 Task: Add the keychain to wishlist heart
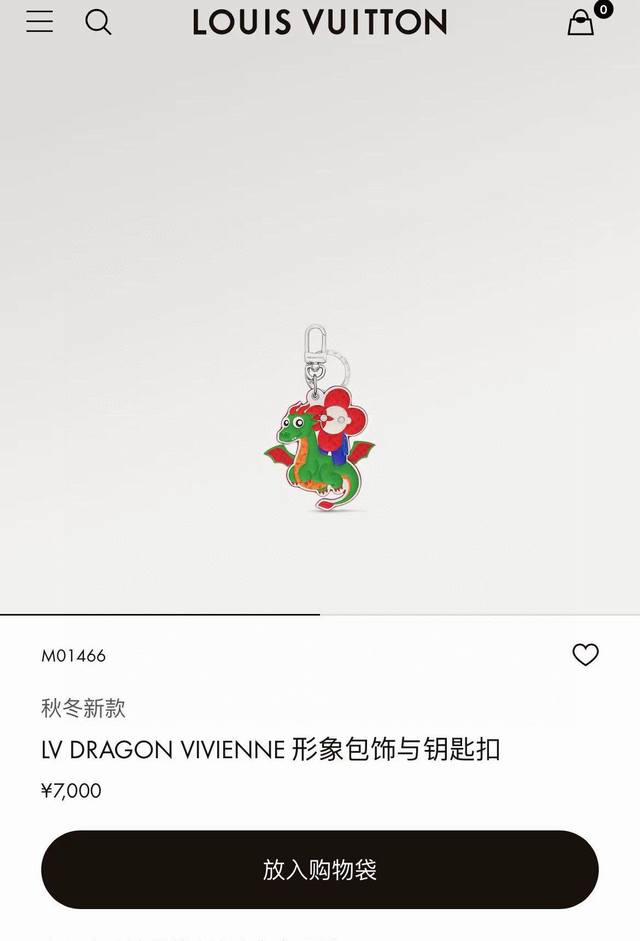(x=585, y=655)
